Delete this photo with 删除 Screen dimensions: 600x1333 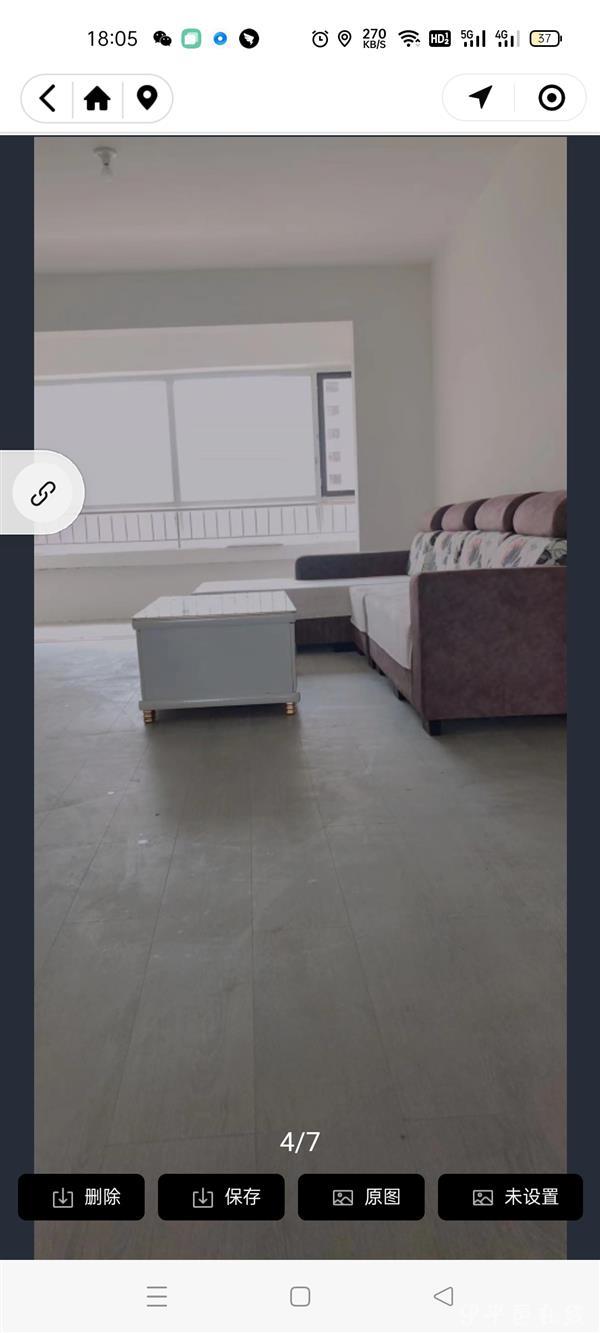pos(82,1197)
